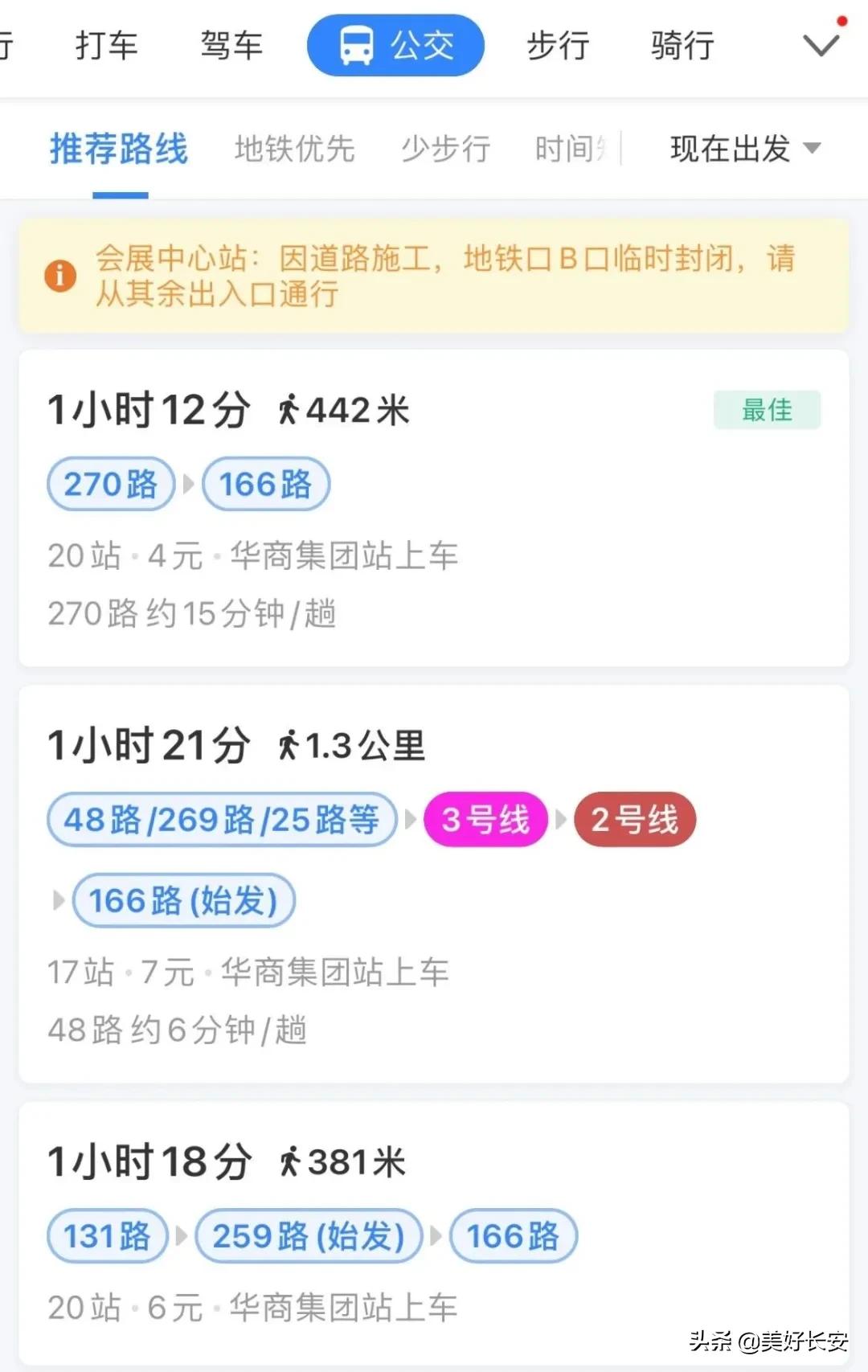Select the 270路 bus route badge
The height and width of the screenshot is (1372, 868).
coord(110,483)
